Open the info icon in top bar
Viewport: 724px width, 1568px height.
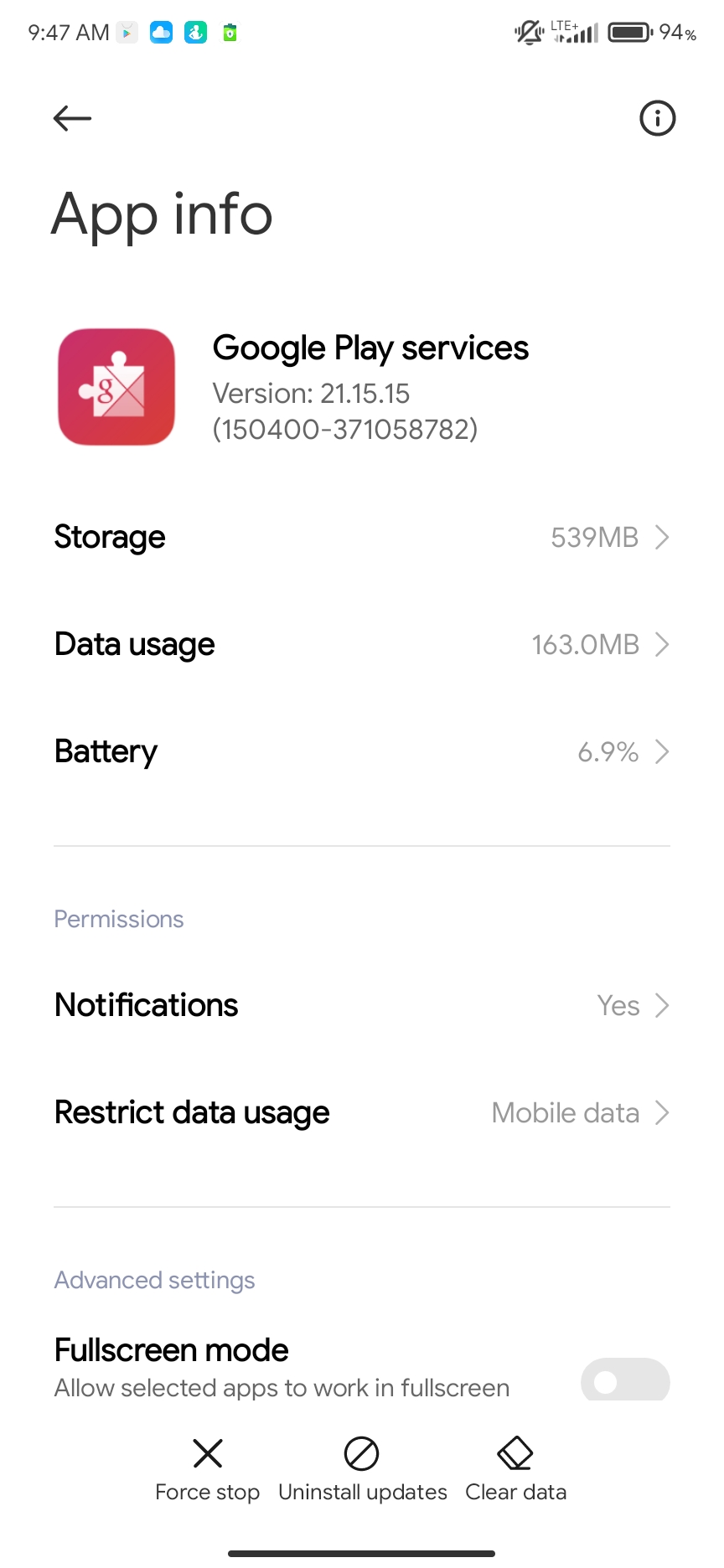657,118
